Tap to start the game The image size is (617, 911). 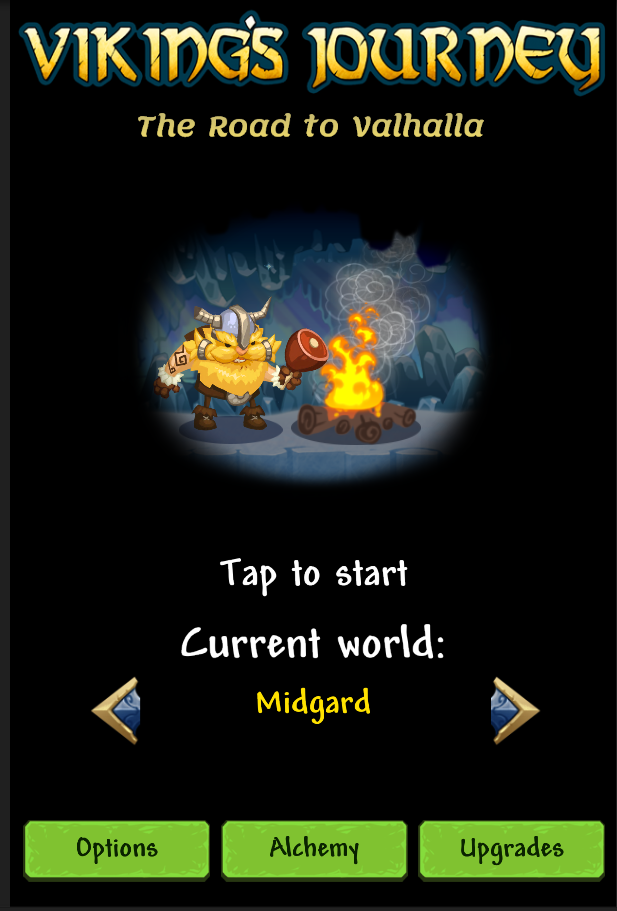[x=313, y=574]
